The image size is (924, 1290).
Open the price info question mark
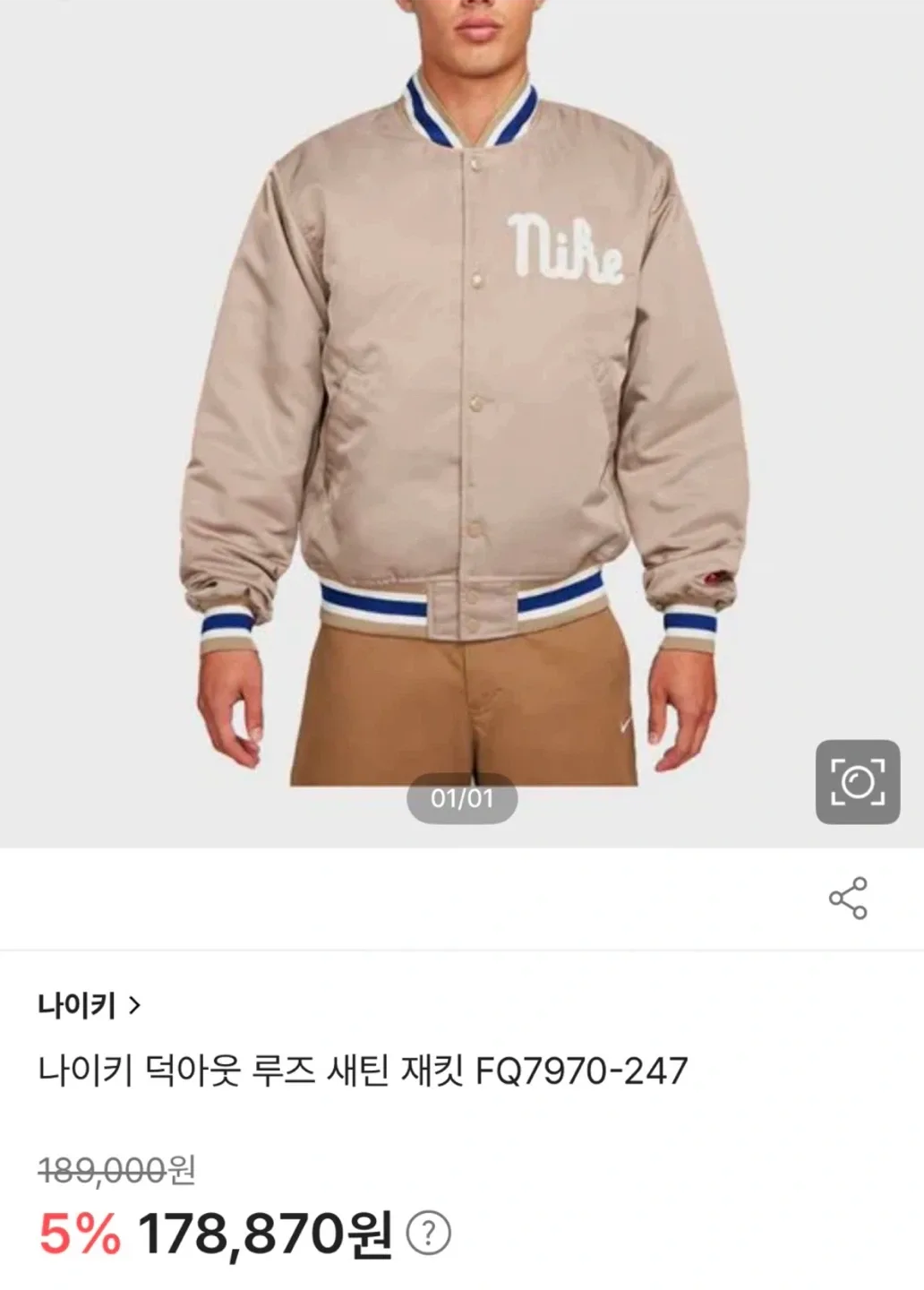tap(429, 1235)
